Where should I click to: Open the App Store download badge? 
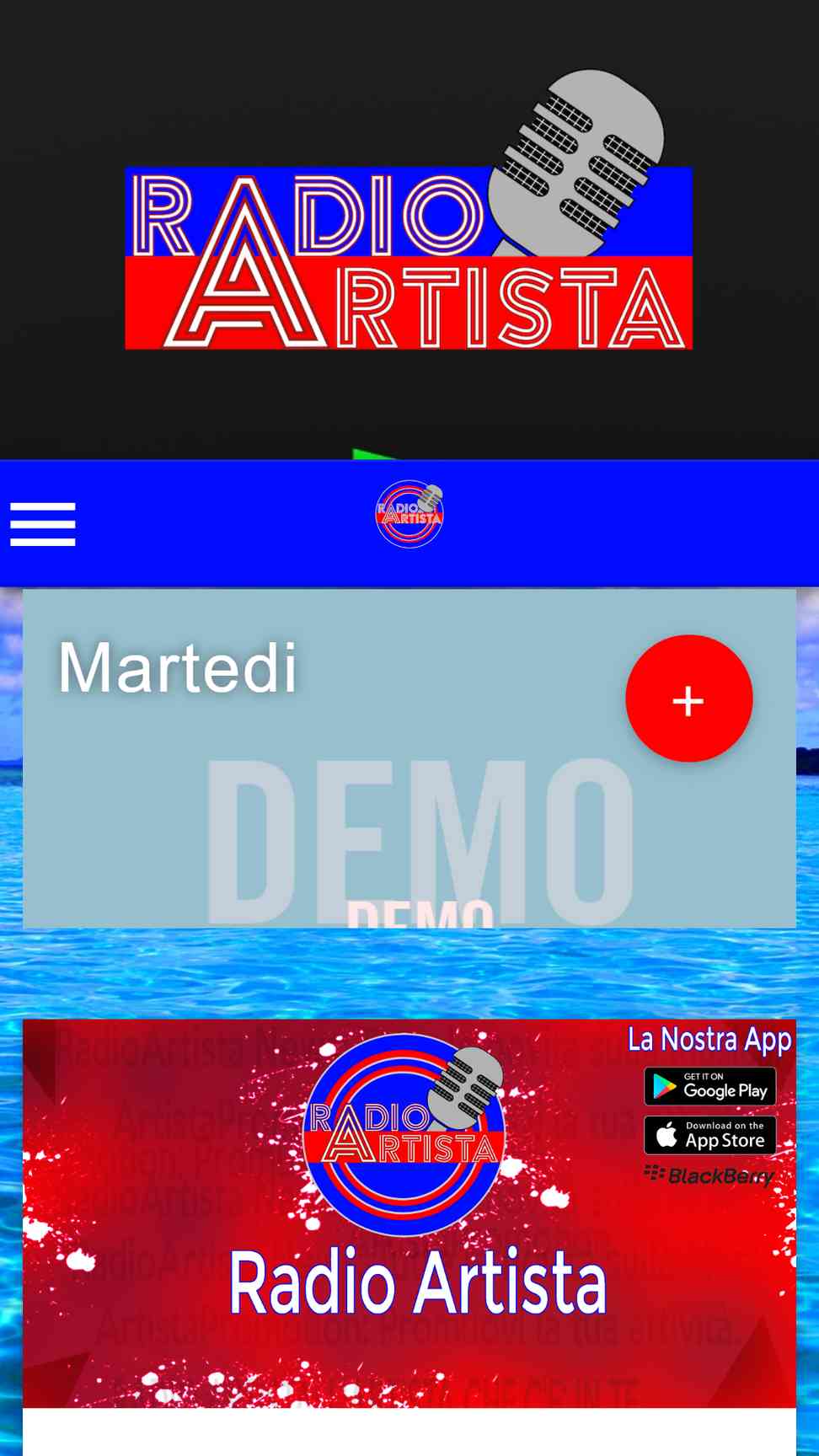709,1135
